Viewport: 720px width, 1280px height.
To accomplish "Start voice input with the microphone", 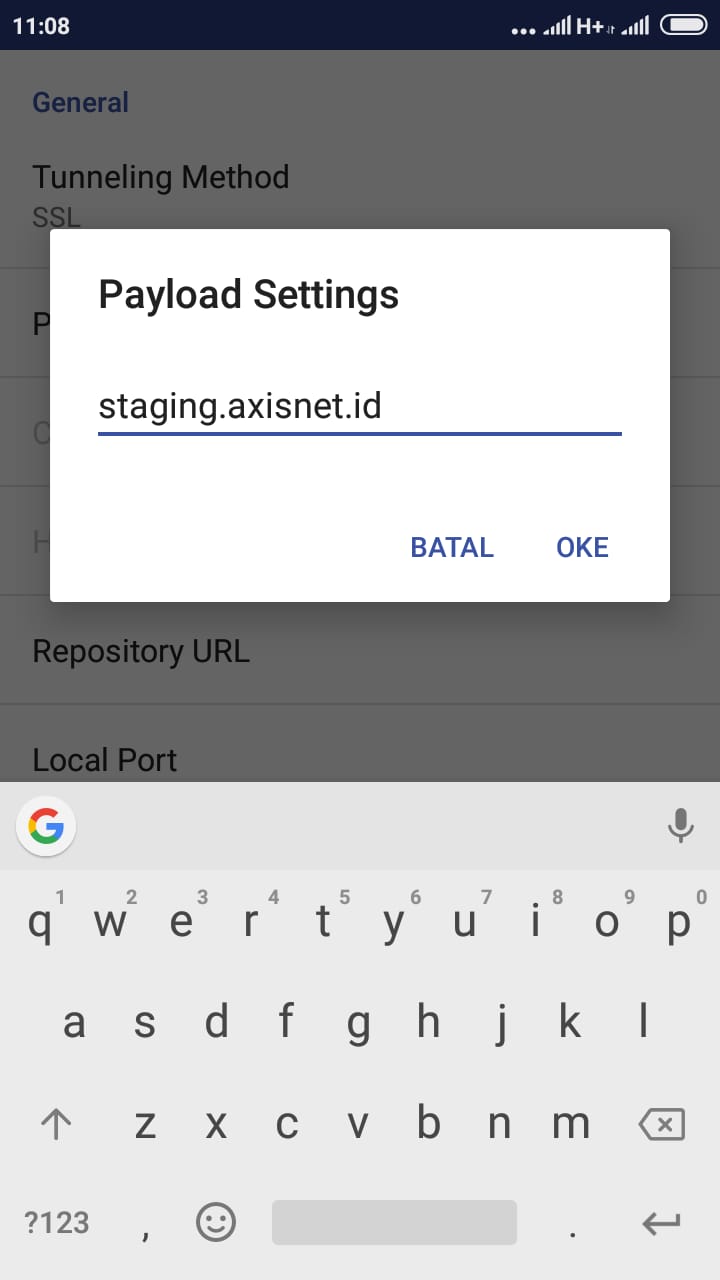I will pyautogui.click(x=680, y=826).
